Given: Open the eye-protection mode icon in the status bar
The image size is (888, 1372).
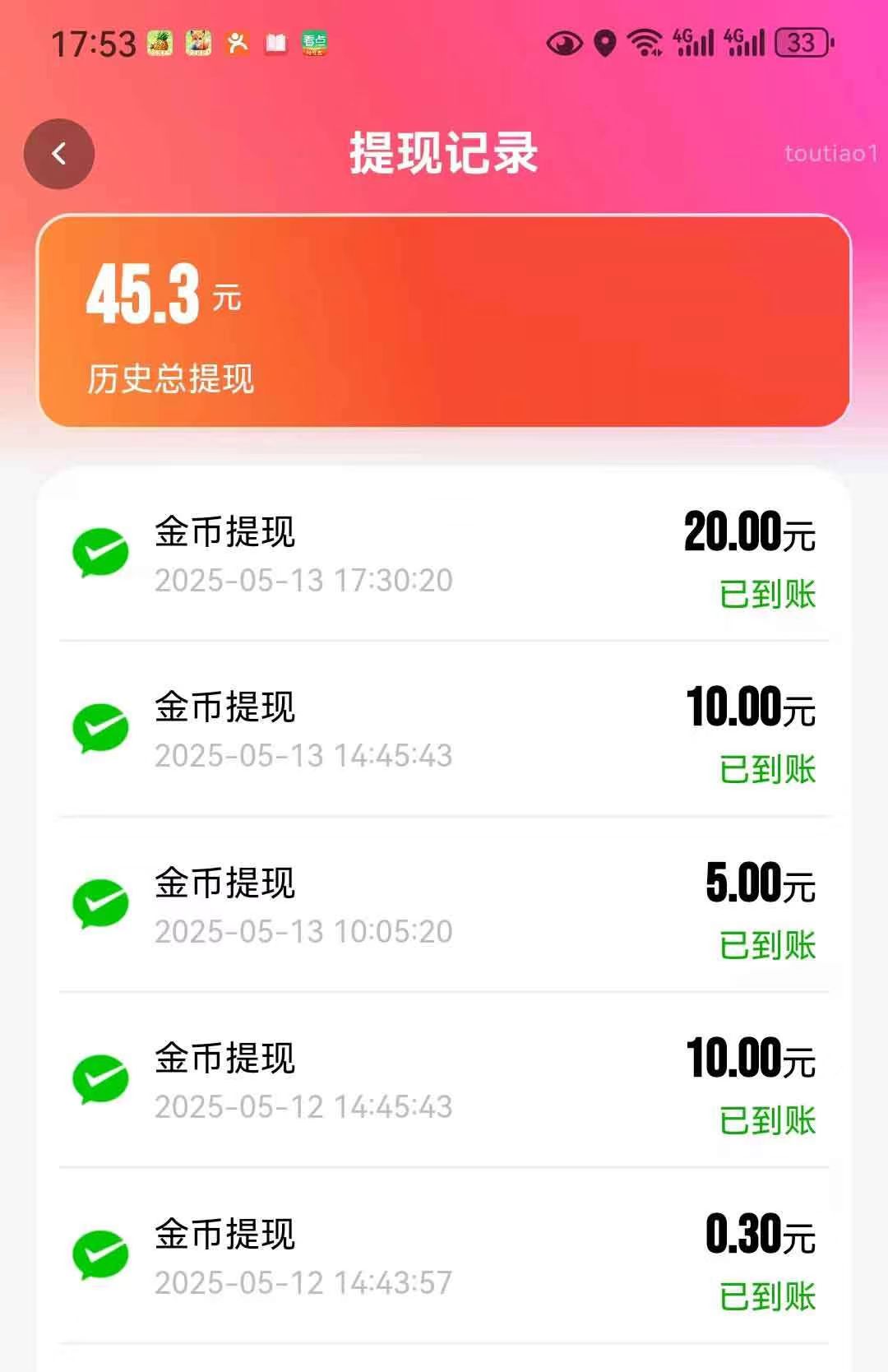Looking at the screenshot, I should coord(563,41).
